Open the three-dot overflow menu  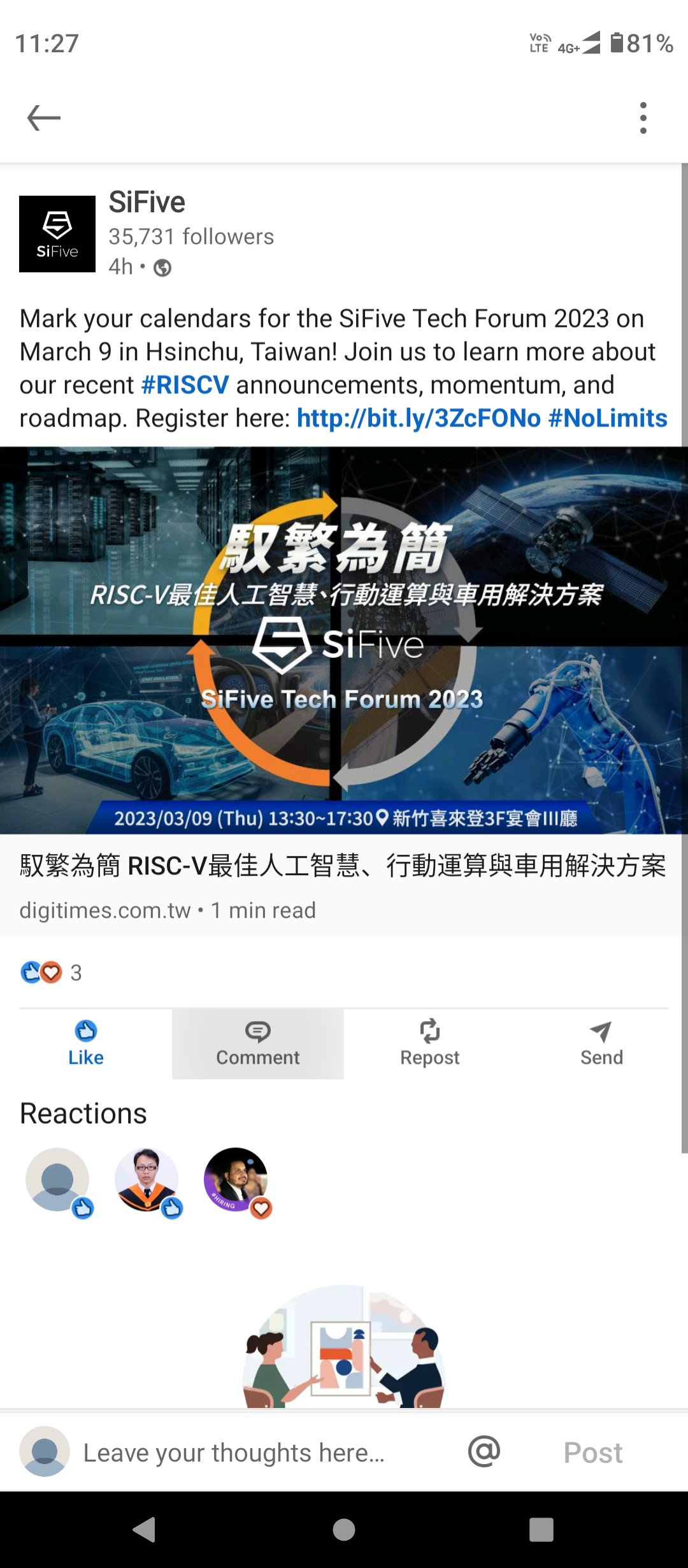[643, 118]
